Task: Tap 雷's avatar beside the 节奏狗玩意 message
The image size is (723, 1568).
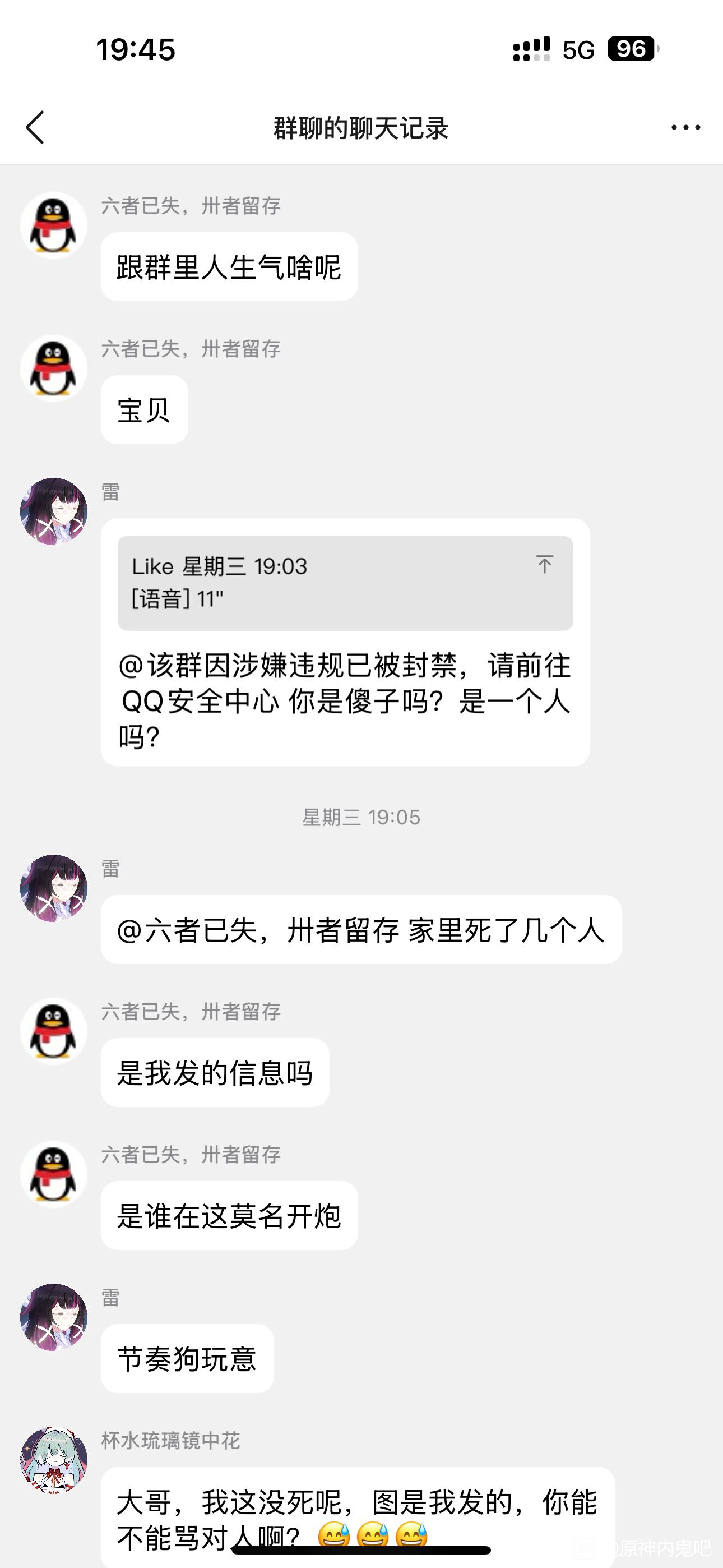Action: [54, 1317]
